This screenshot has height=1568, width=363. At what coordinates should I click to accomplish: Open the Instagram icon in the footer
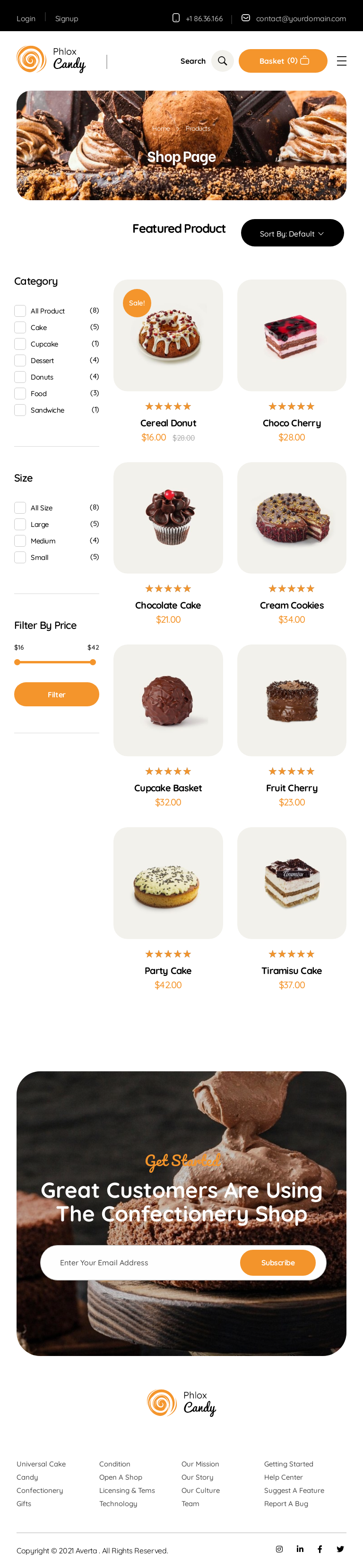tap(279, 1549)
